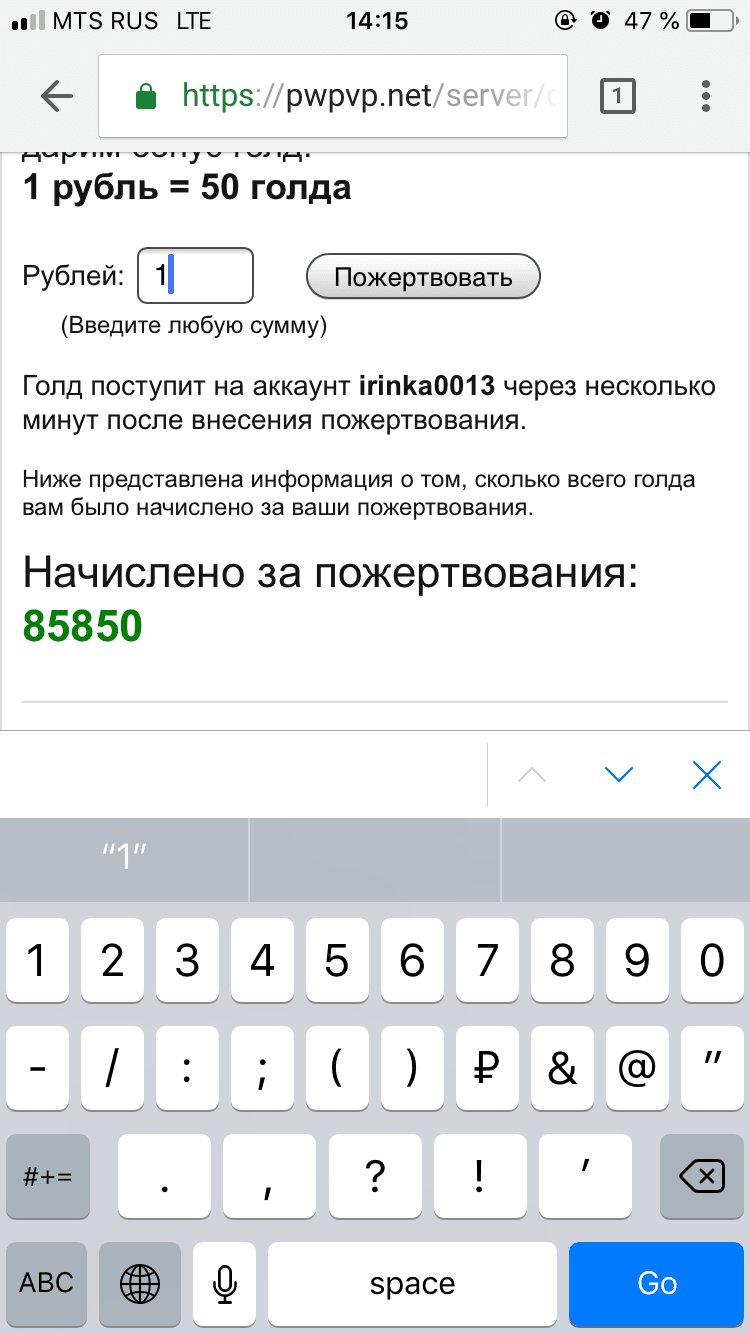Tap the backspace delete key

[701, 1176]
